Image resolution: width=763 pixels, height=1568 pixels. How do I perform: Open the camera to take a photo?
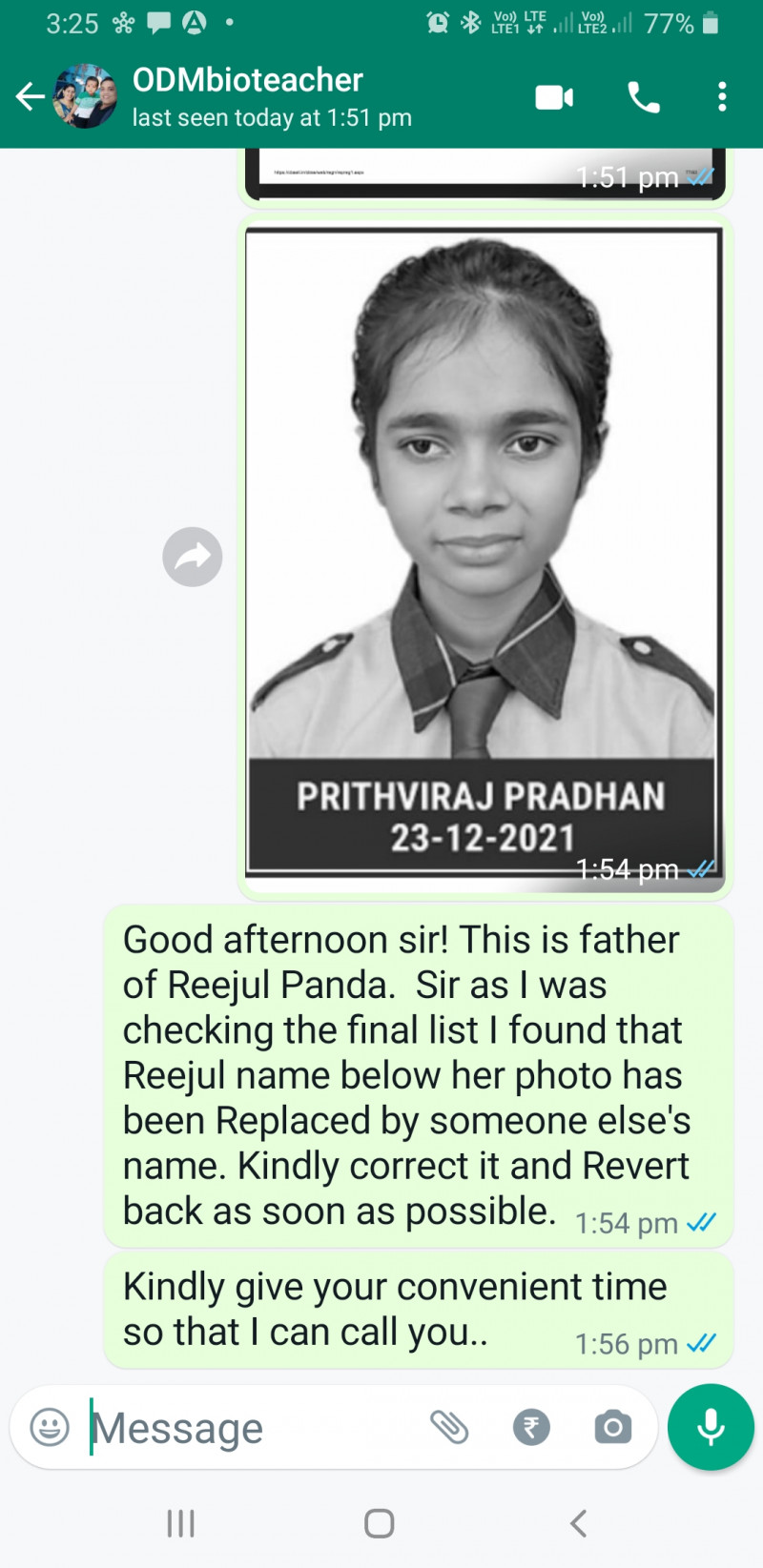tap(612, 1427)
